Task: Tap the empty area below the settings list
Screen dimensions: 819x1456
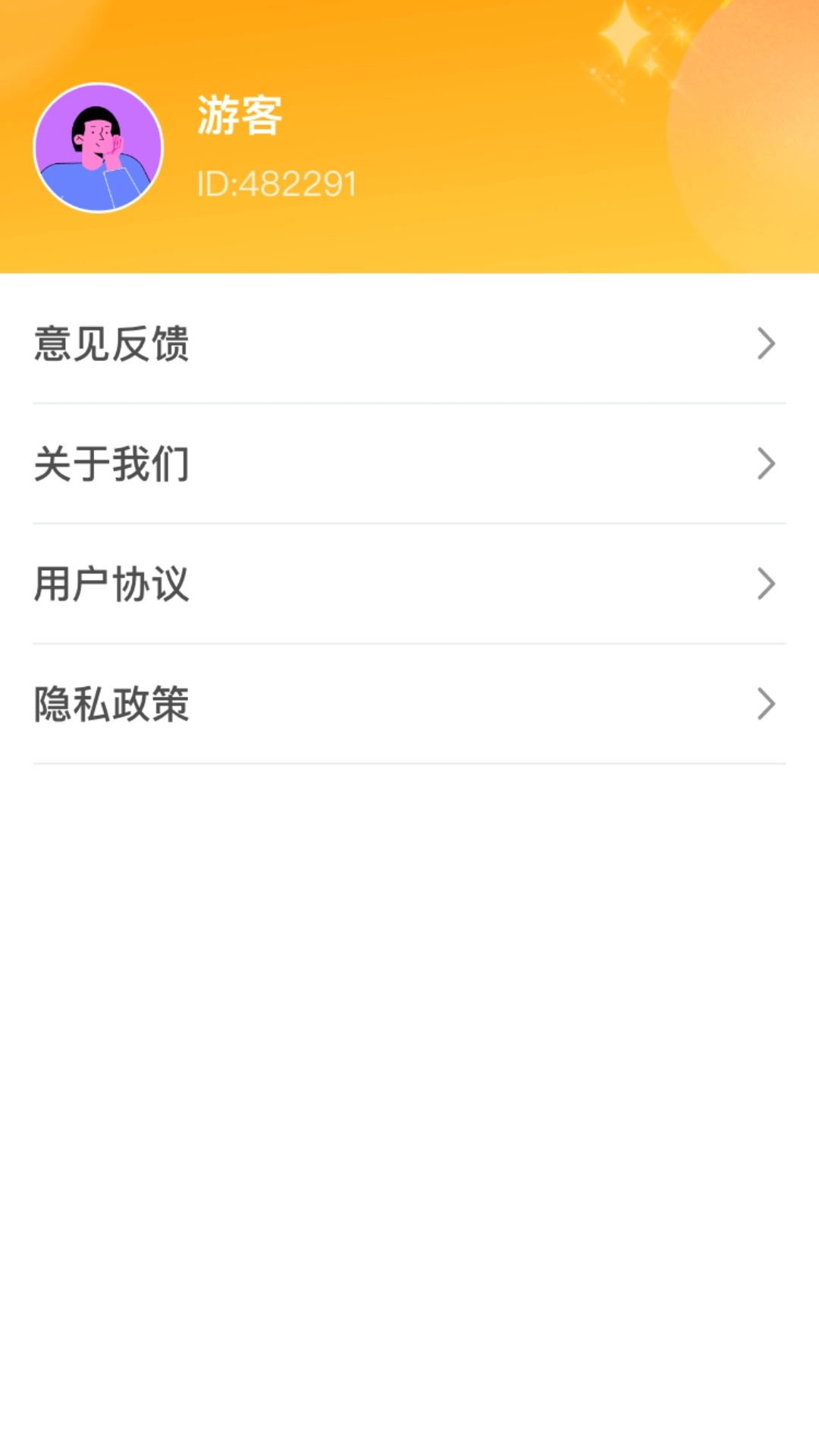Action: [409, 1062]
